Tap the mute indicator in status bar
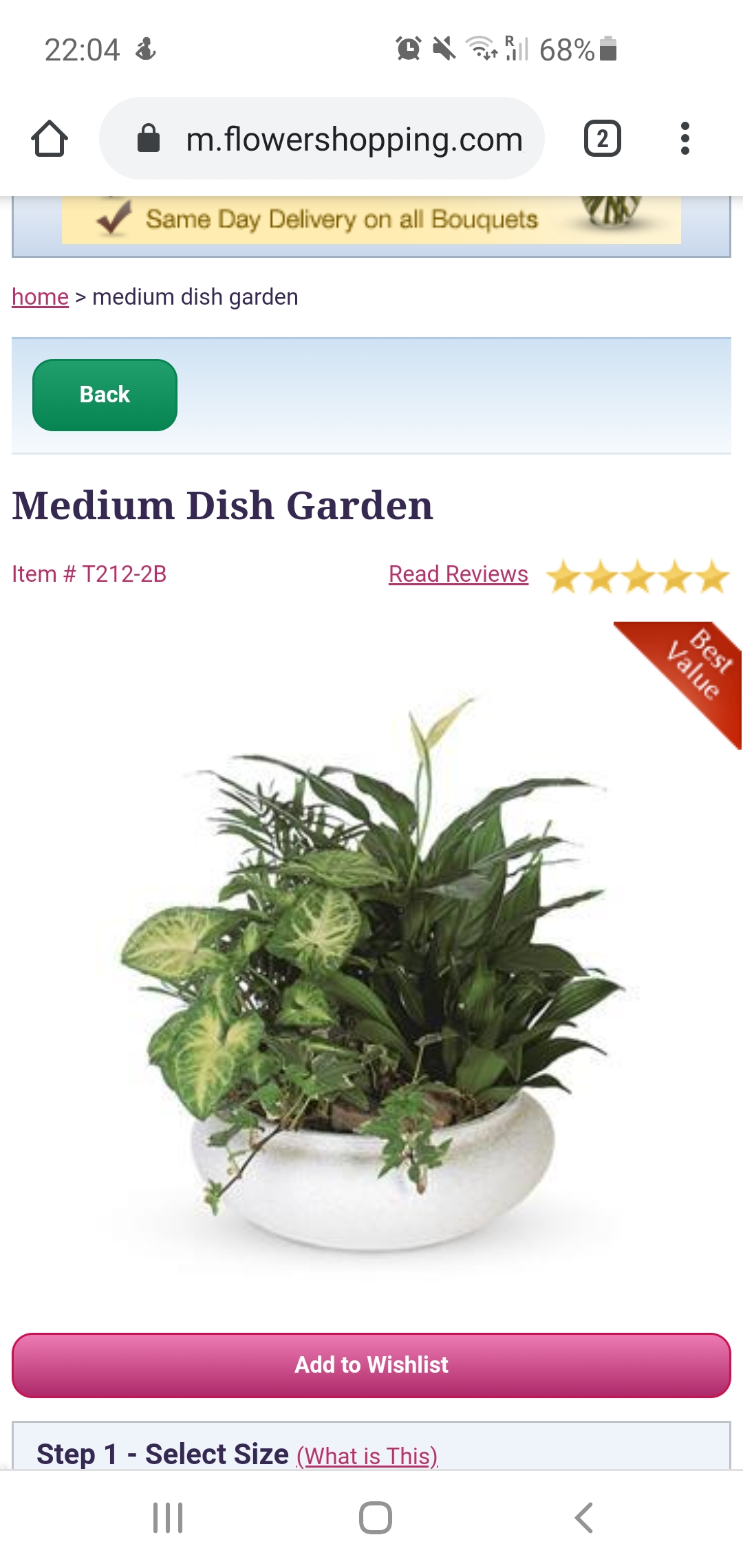This screenshot has width=743, height=1568. pos(442,48)
